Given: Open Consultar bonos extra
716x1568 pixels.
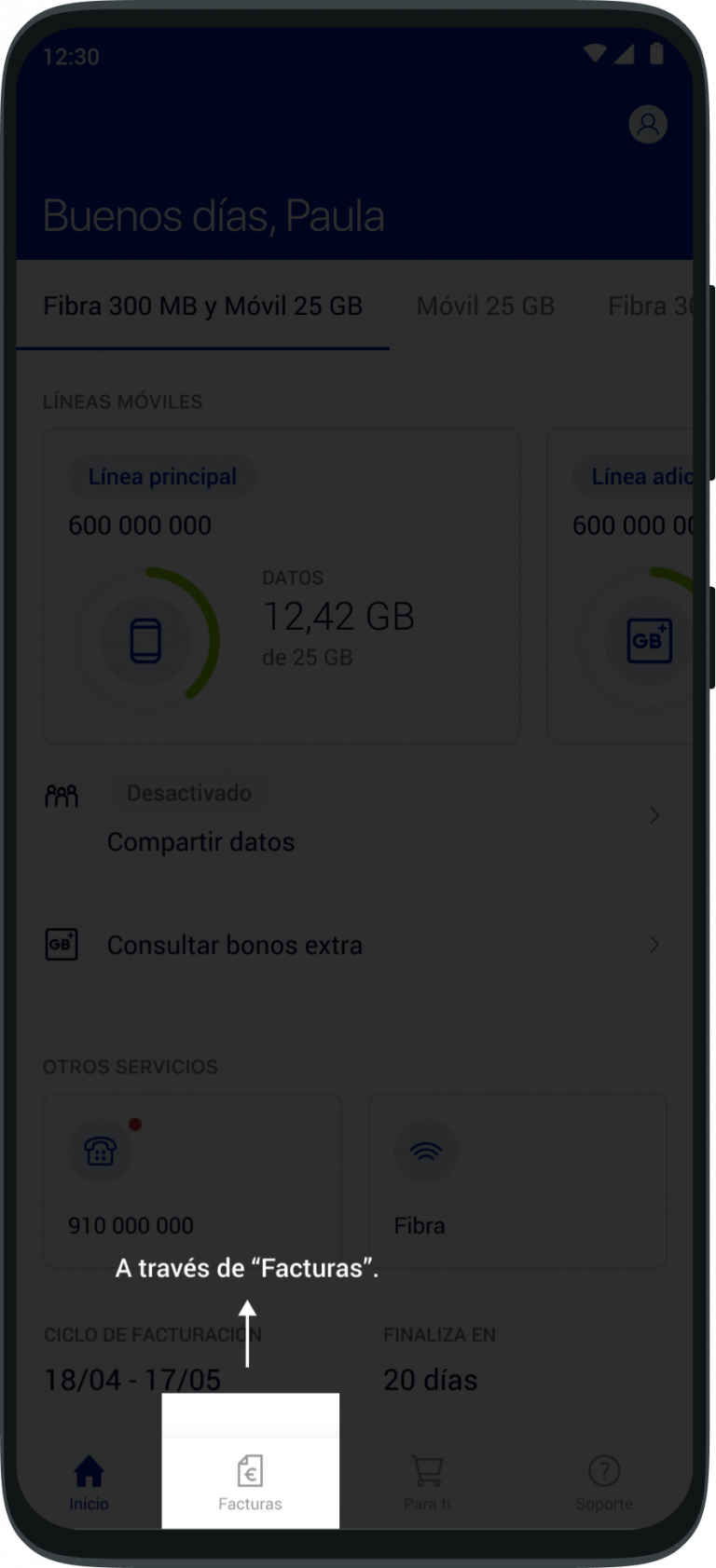Looking at the screenshot, I should [x=235, y=945].
